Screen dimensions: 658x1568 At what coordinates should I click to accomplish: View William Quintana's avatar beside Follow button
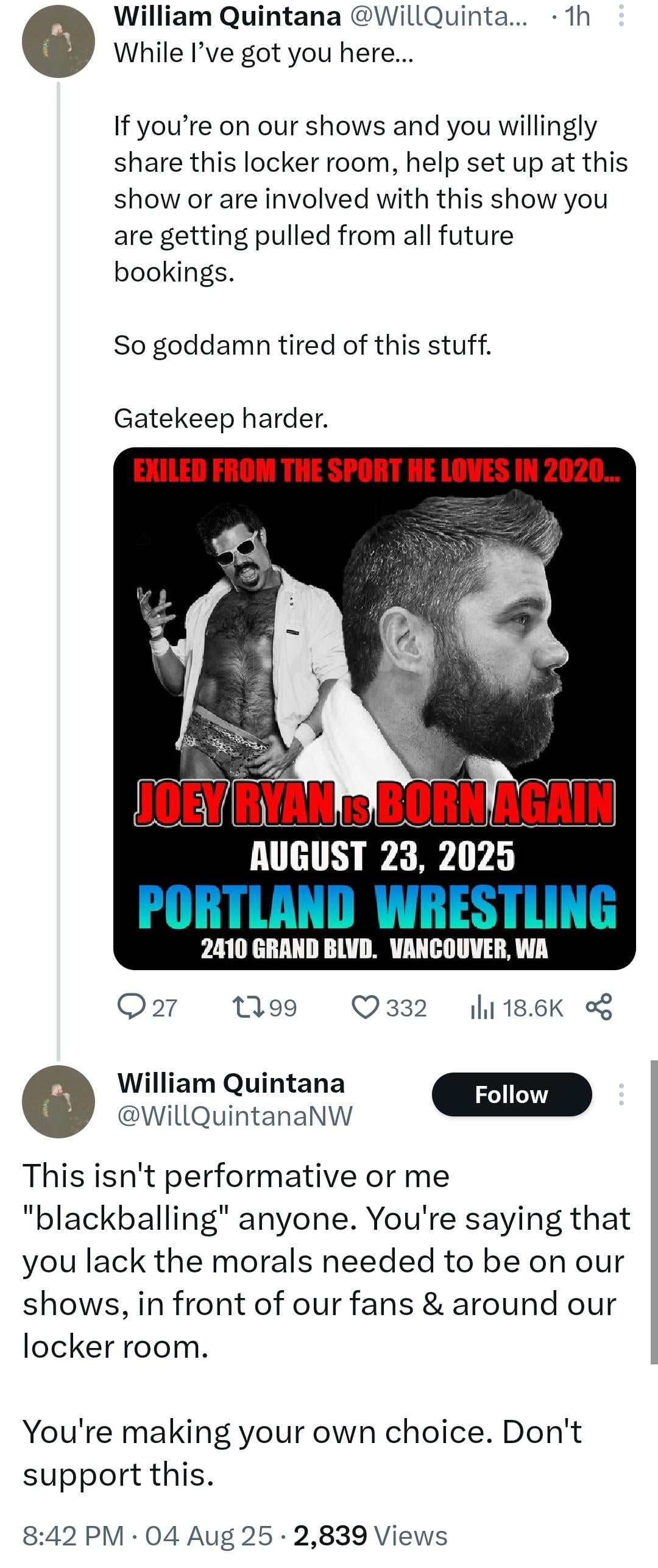pos(58,1101)
